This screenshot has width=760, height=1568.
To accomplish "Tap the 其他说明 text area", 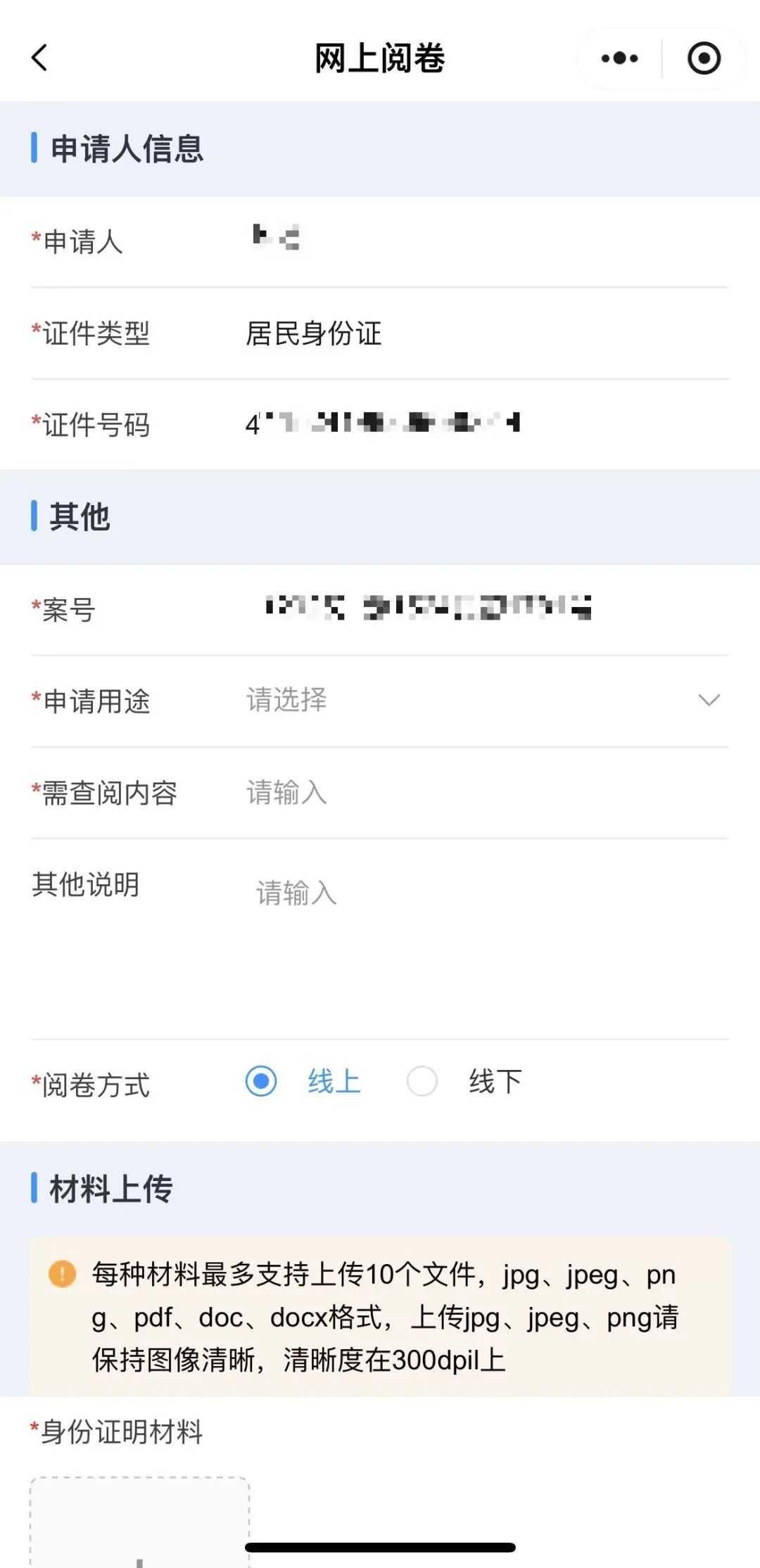I will coord(486,936).
